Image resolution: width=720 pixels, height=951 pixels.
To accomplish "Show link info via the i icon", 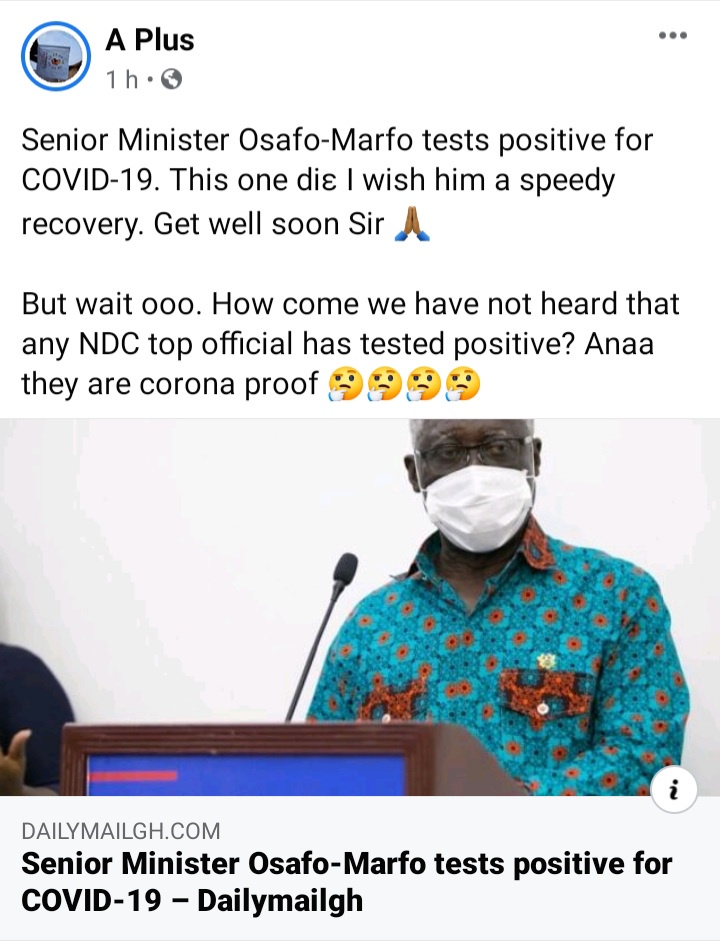I will (x=674, y=792).
